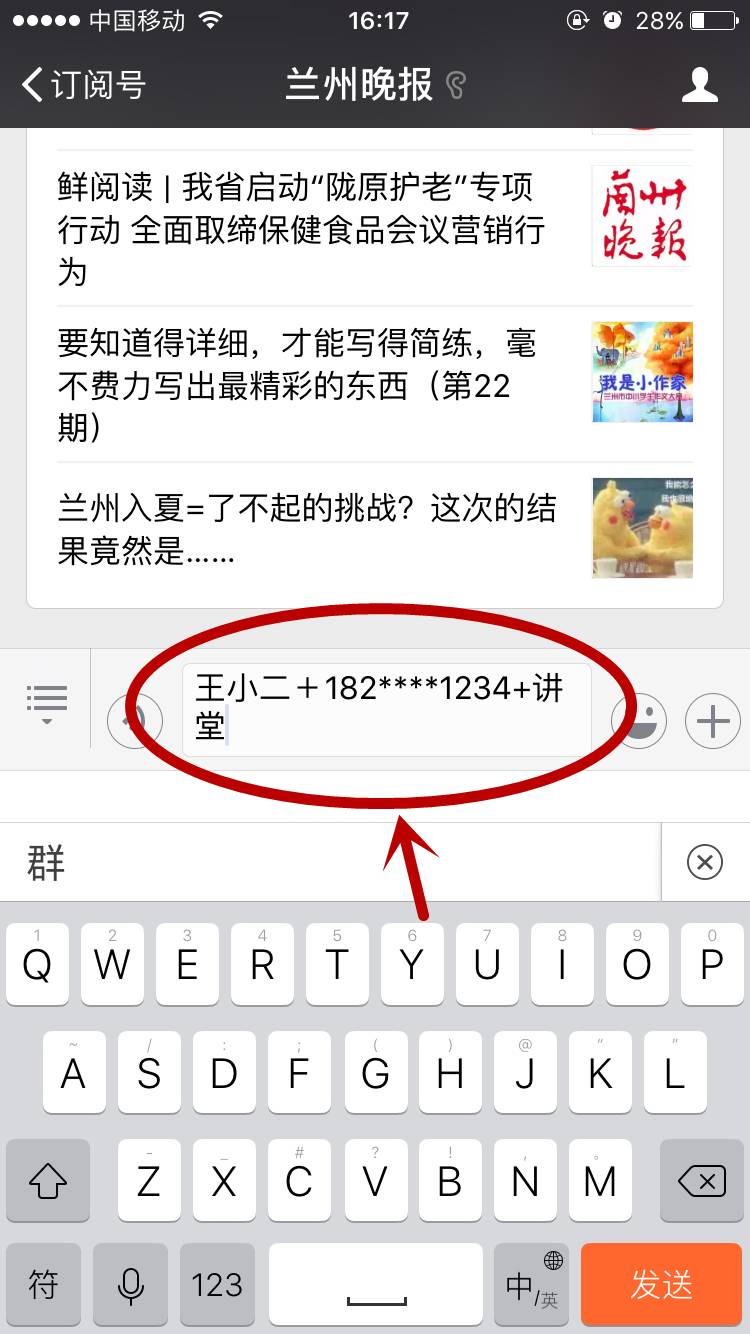Switch to the account menu list icon
Viewport: 750px width, 1334px height.
[x=46, y=704]
